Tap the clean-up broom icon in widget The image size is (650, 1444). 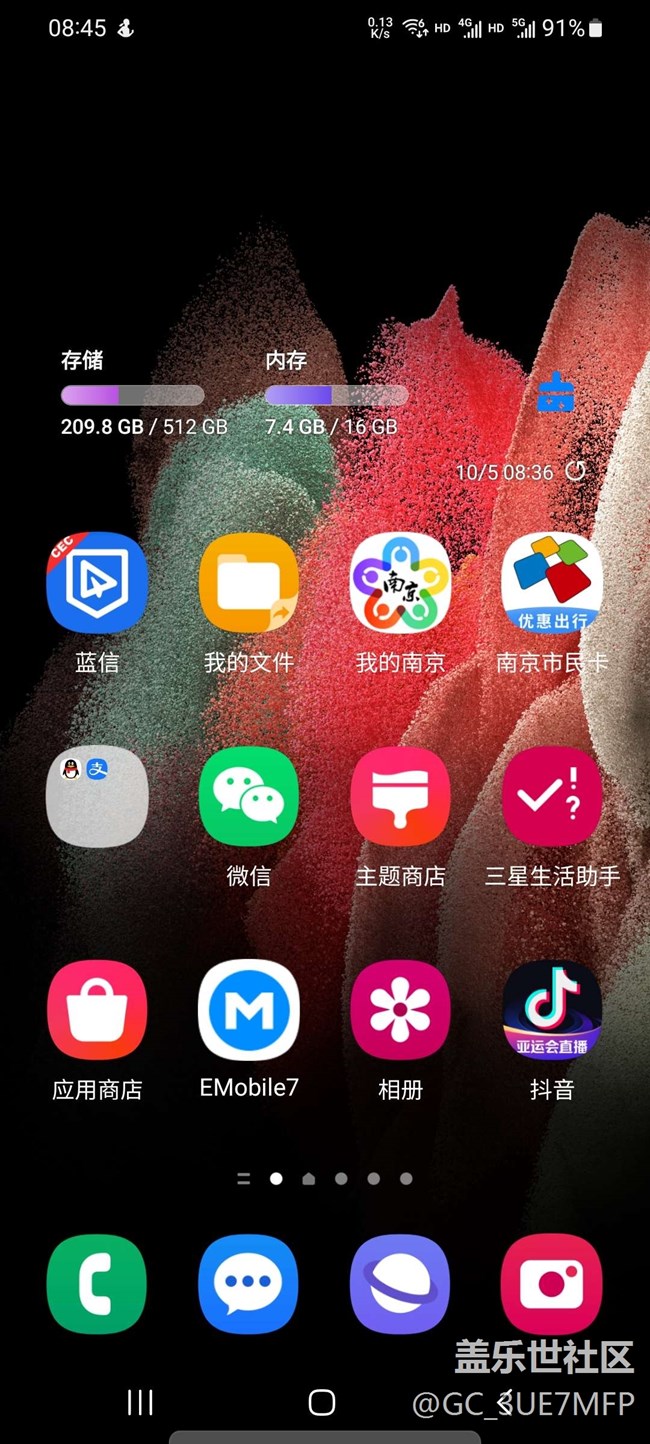[556, 393]
